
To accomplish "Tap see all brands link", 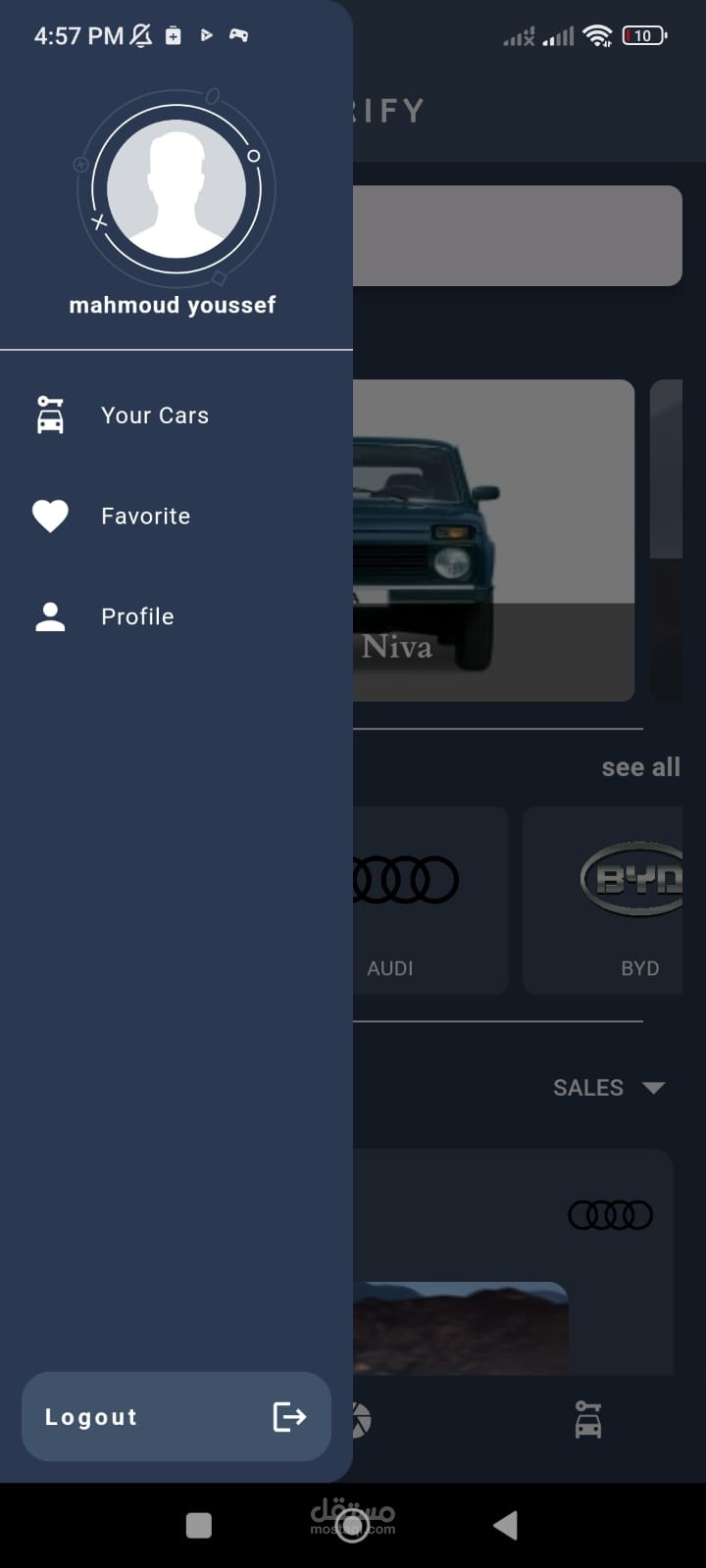I will click(x=640, y=767).
